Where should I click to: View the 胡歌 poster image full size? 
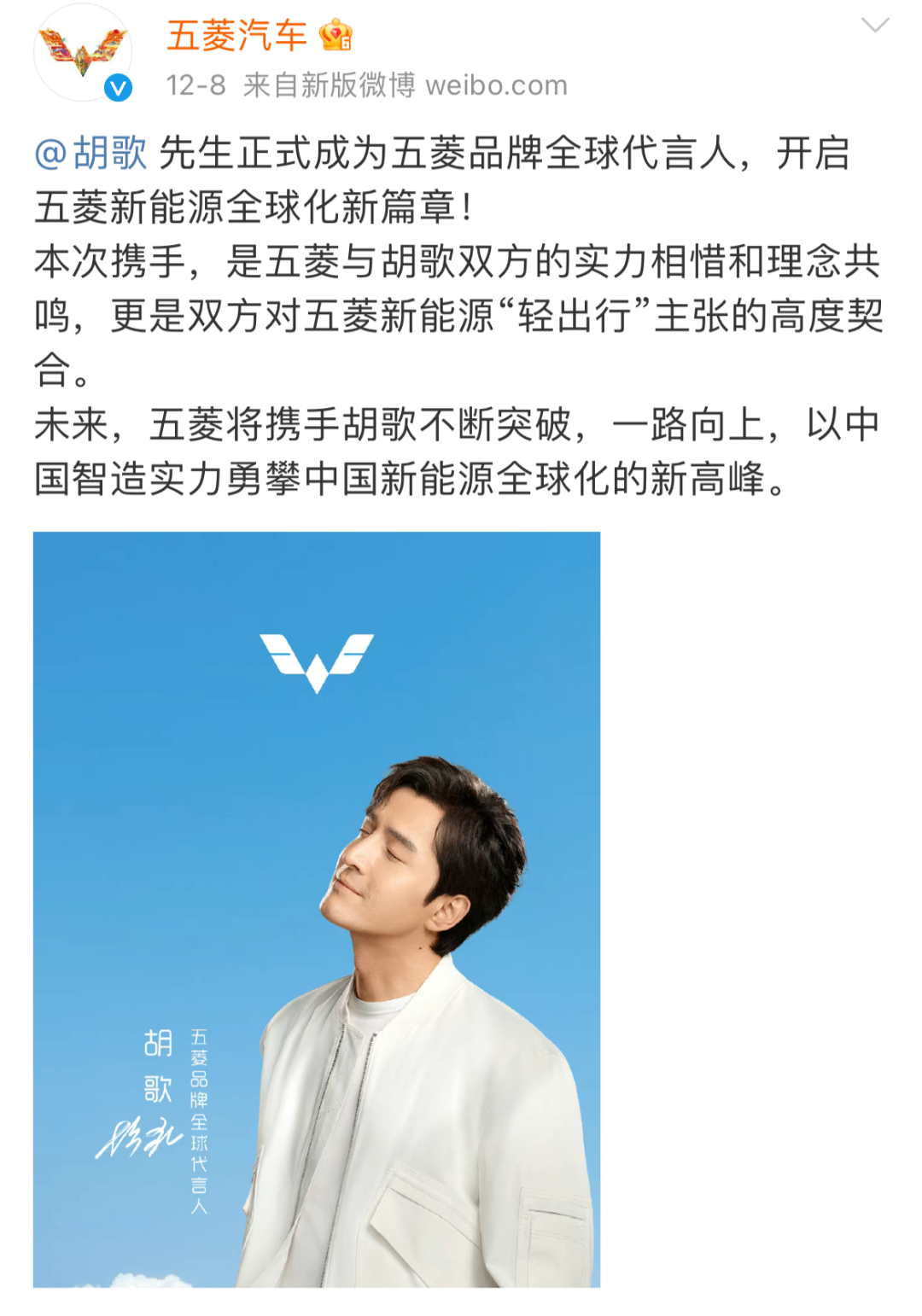pyautogui.click(x=317, y=909)
